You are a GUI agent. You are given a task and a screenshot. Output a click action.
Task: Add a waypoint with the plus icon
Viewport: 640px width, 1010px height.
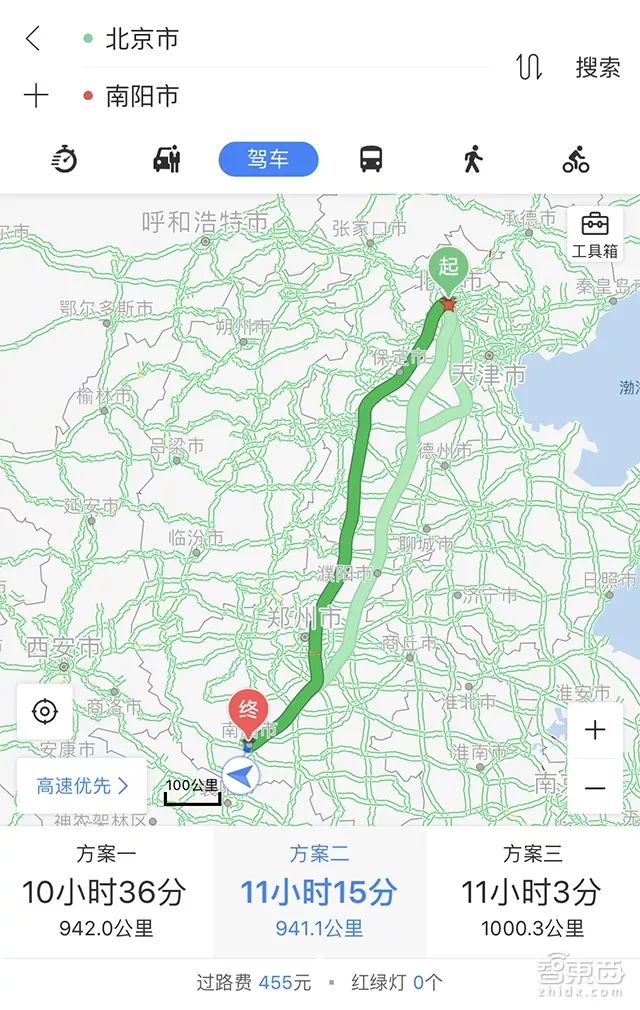[36, 96]
